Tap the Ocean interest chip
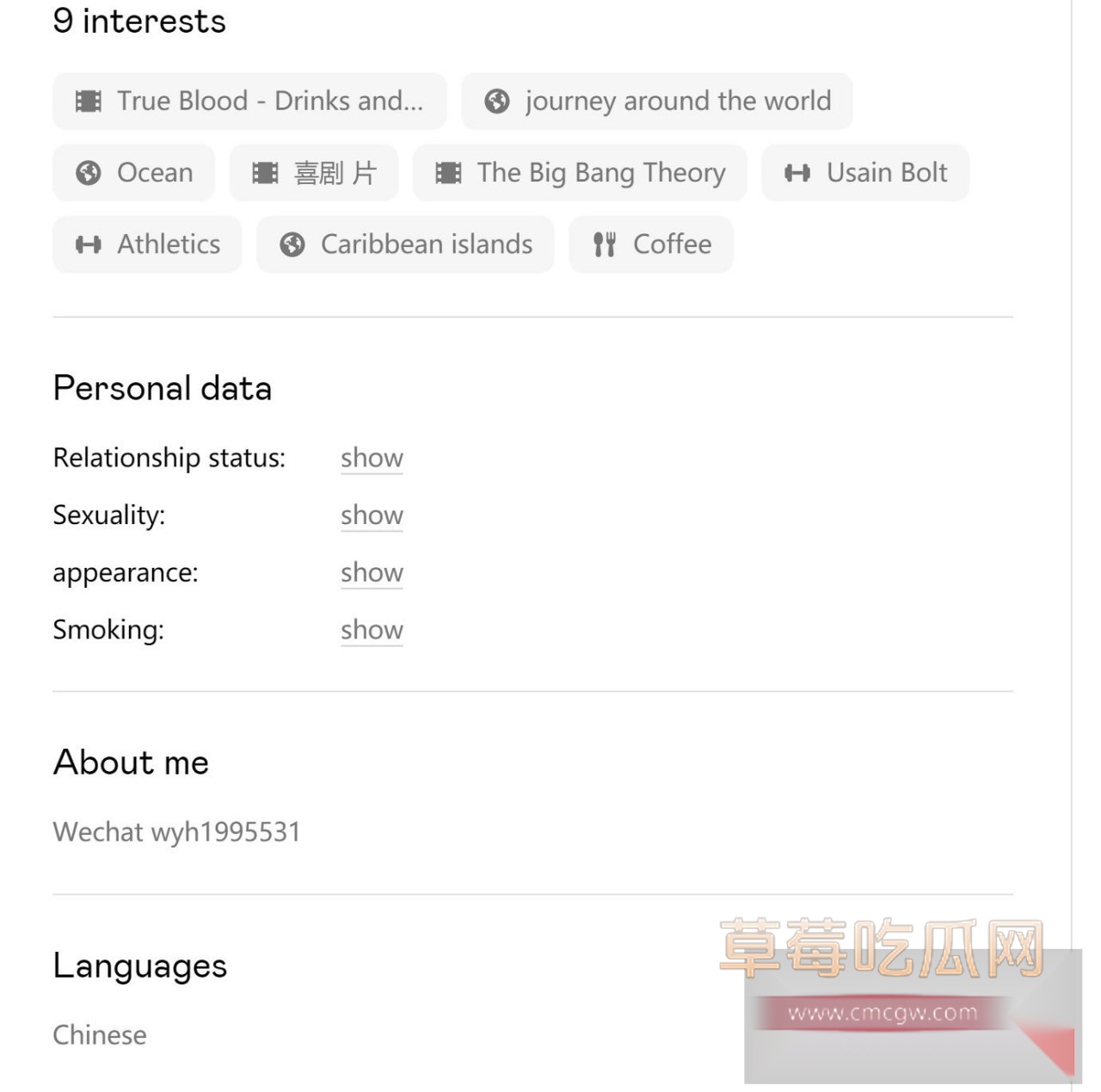Screen dimensions: 1101x1092 134,173
